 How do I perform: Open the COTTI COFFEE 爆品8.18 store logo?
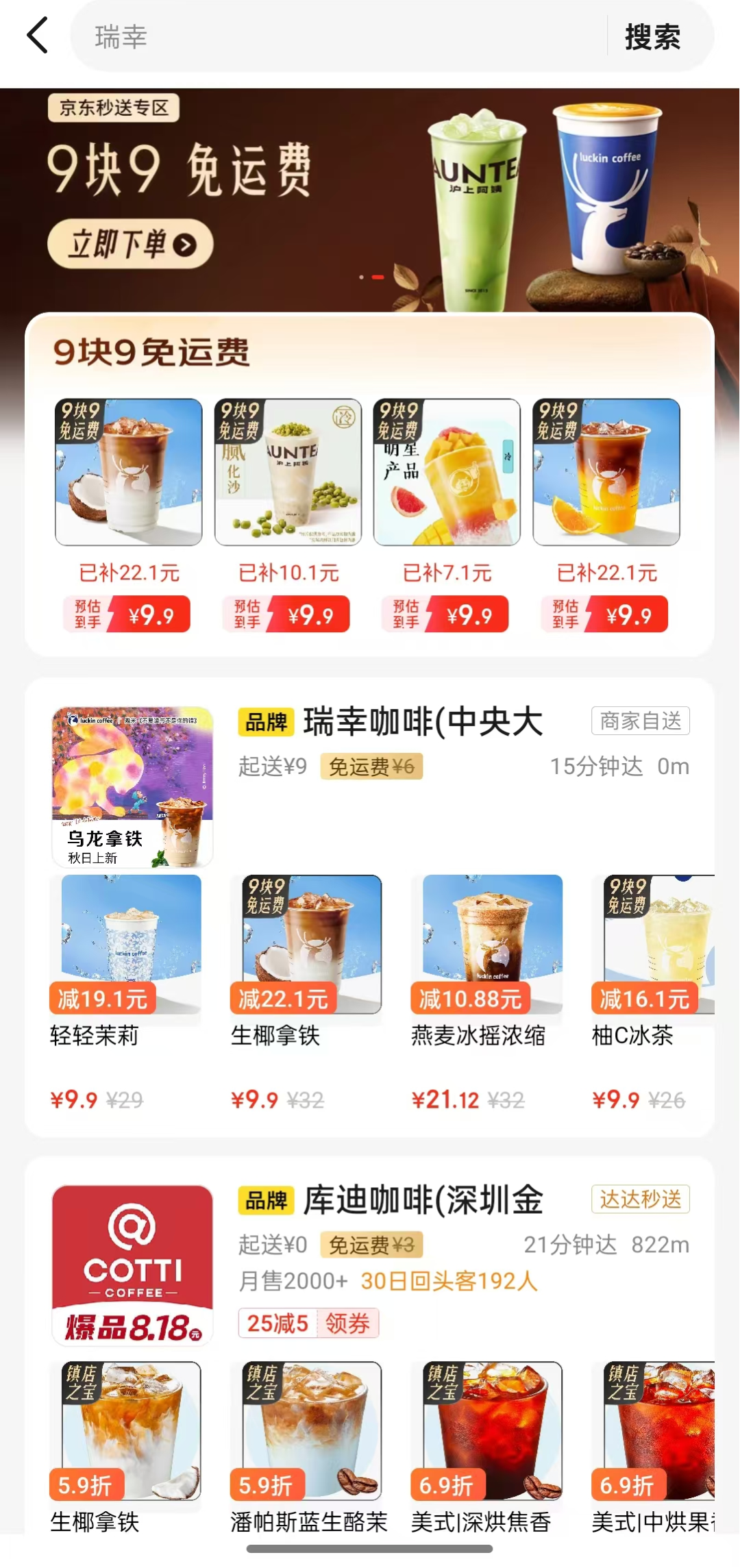click(x=132, y=1265)
